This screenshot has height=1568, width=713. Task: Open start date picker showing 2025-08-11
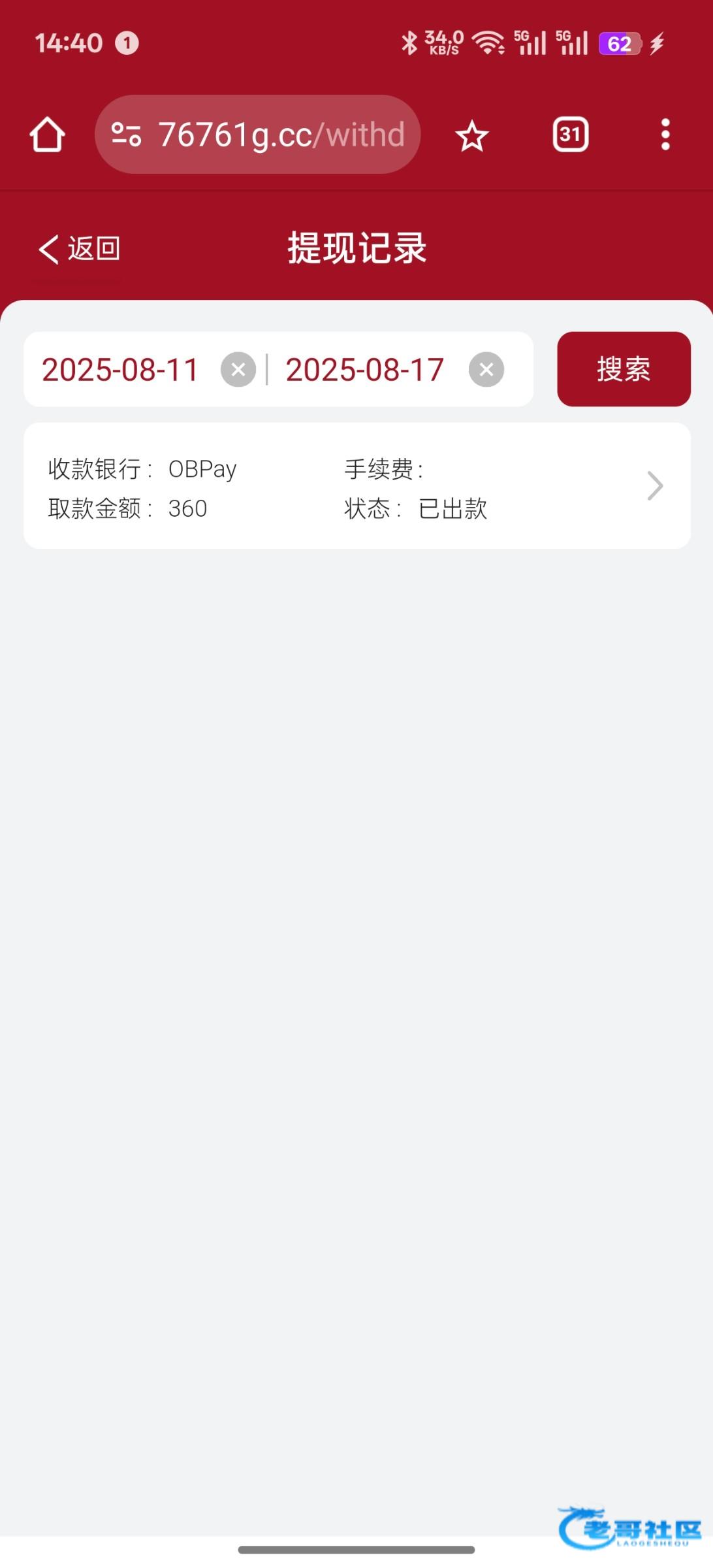120,370
